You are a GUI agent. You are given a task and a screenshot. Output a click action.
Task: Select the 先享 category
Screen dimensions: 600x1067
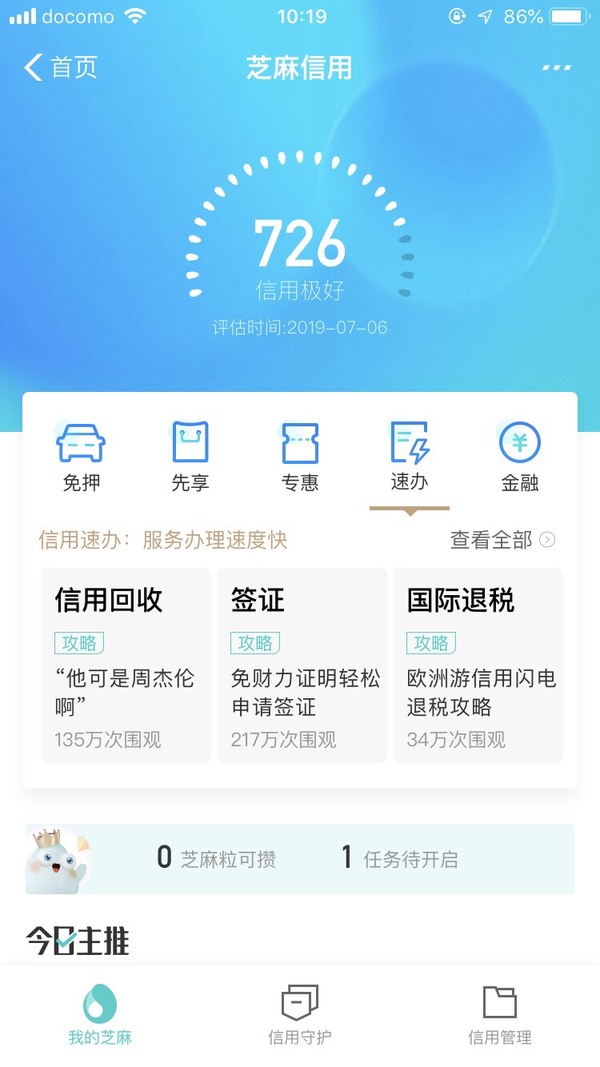[x=190, y=457]
